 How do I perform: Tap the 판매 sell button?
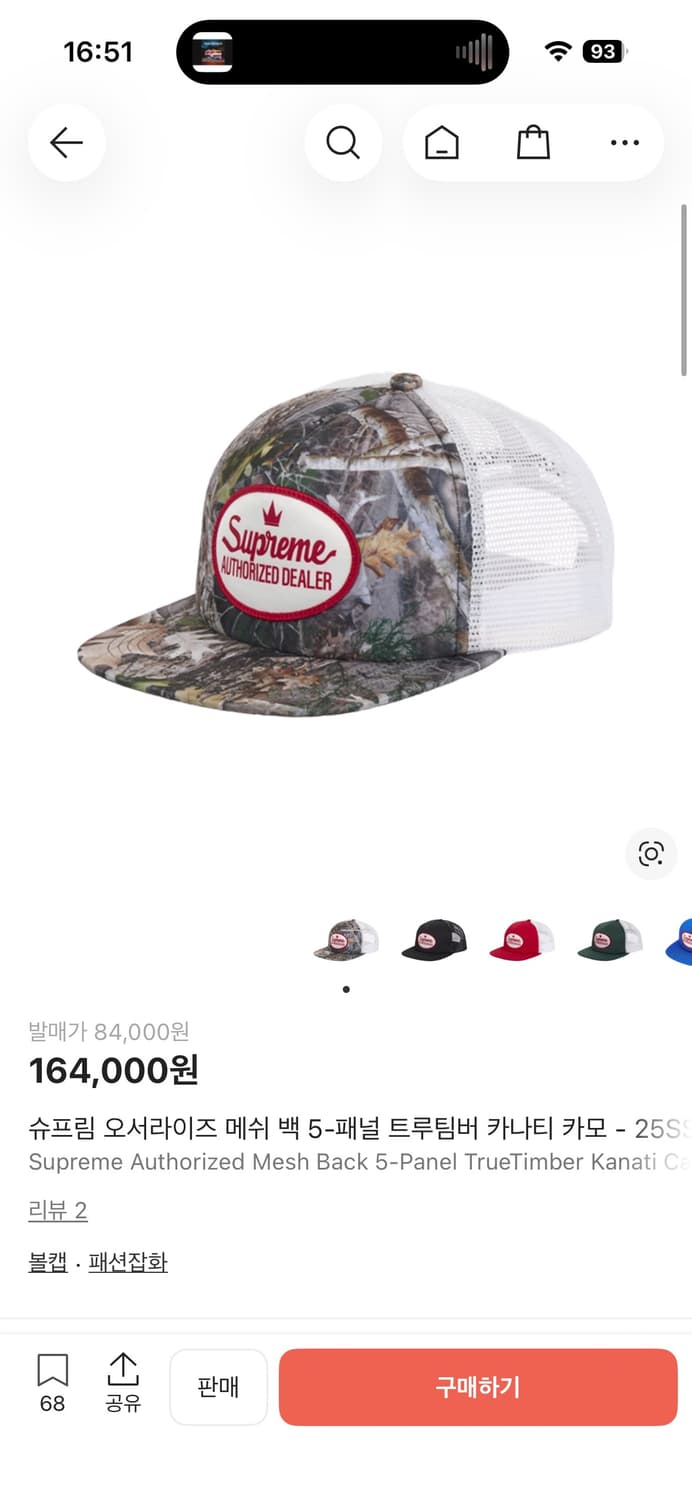[x=218, y=1387]
